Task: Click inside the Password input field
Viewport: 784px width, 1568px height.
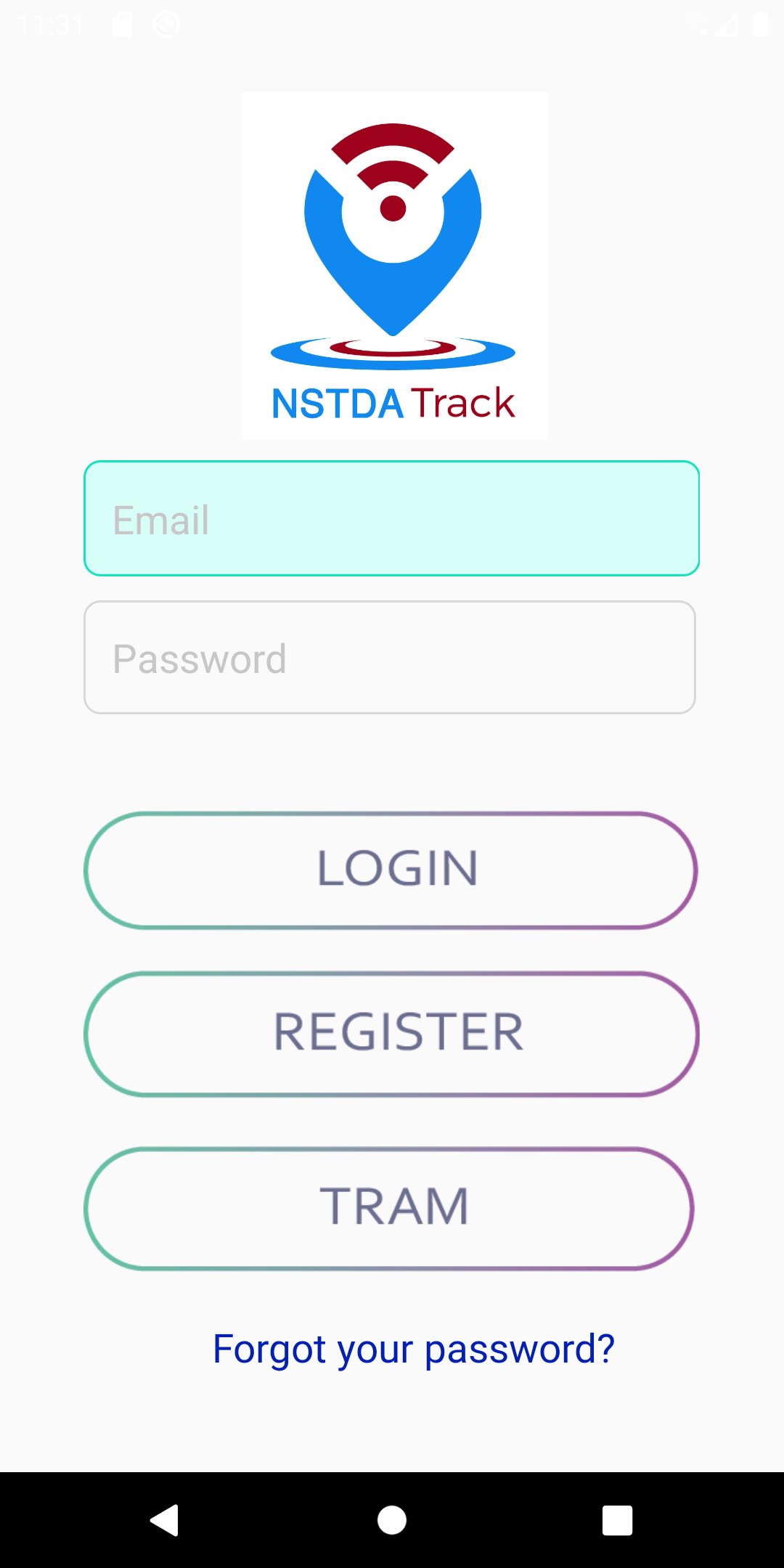Action: (x=392, y=657)
